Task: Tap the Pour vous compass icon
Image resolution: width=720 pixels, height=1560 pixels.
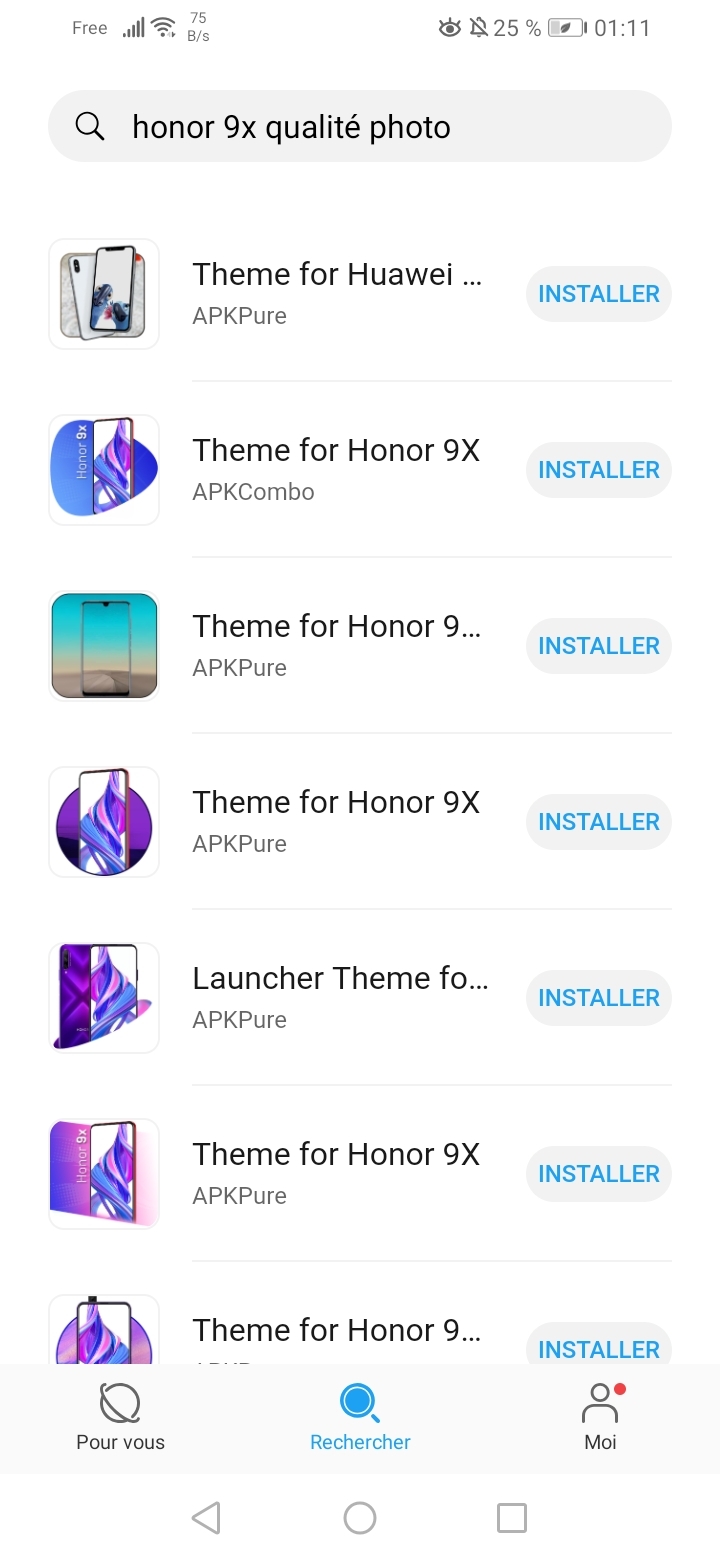Action: coord(119,1405)
